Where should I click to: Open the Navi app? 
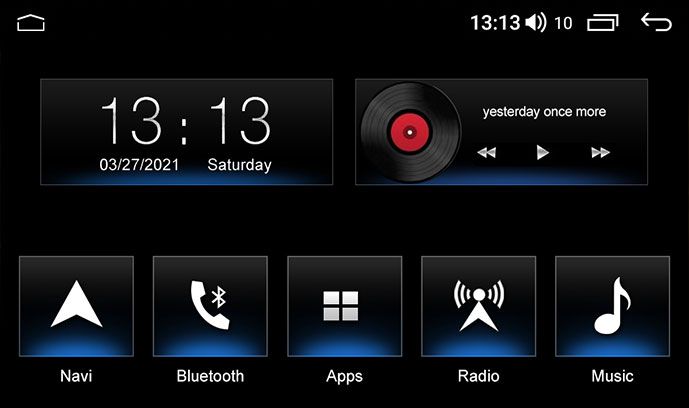coord(76,306)
